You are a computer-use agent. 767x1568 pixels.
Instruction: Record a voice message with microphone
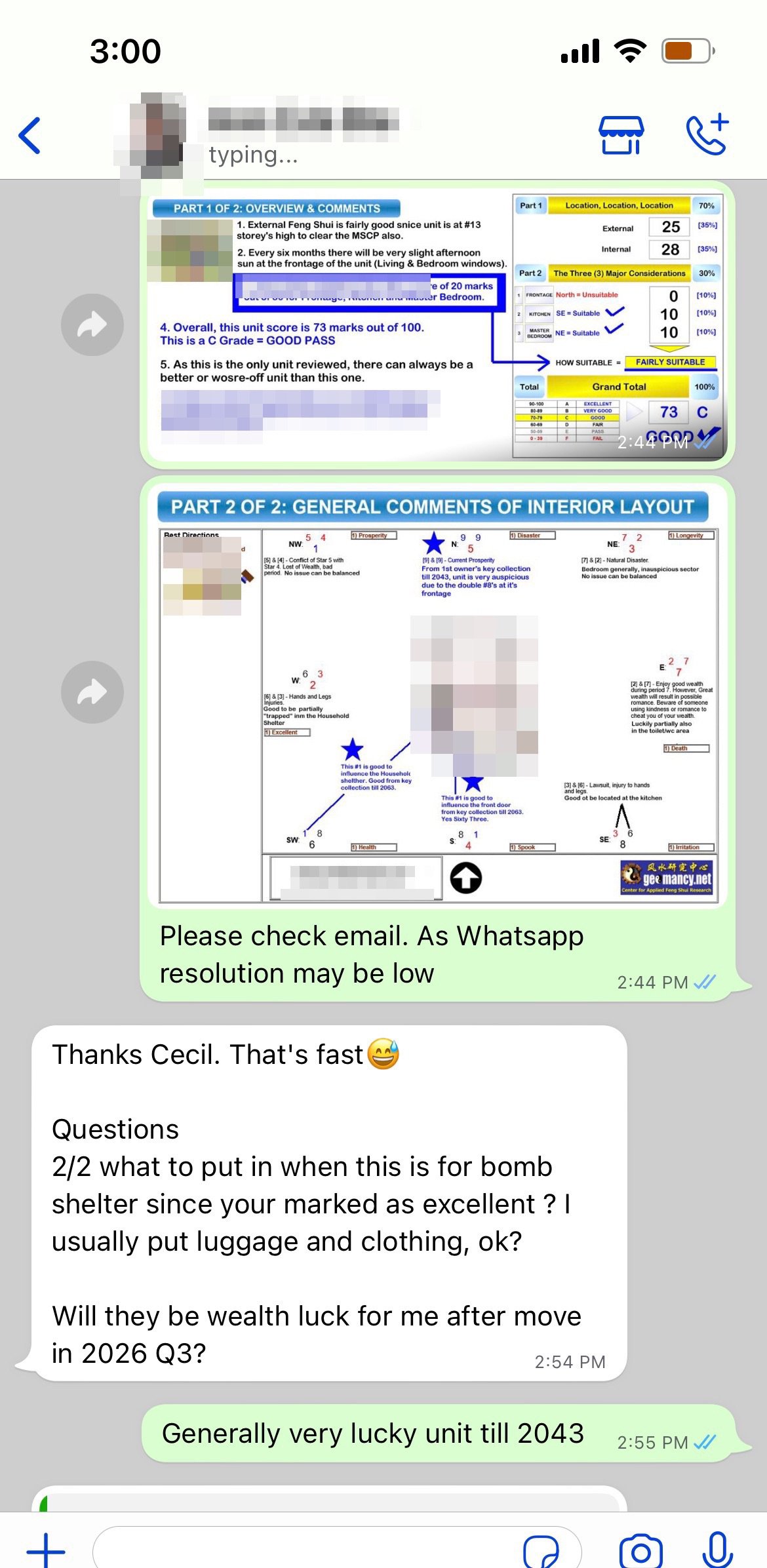pos(717,1550)
